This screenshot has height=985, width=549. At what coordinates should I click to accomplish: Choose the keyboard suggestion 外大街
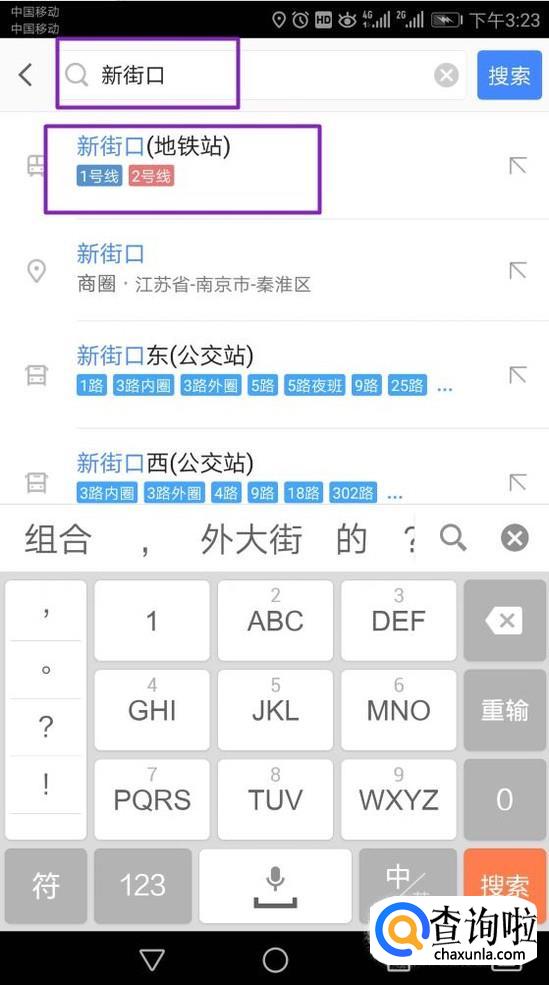coord(251,539)
